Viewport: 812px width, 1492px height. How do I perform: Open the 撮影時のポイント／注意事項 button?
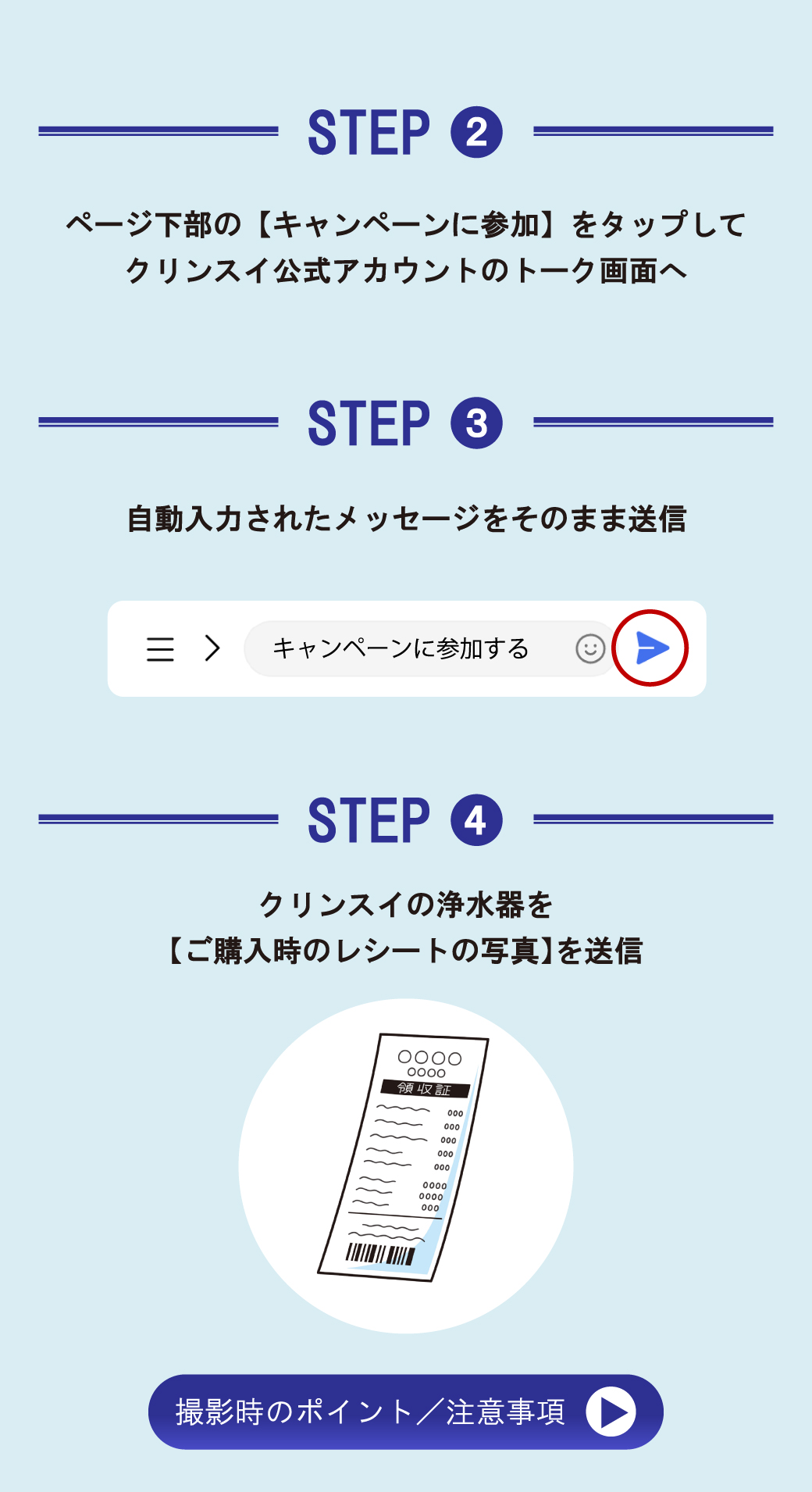tap(405, 1412)
